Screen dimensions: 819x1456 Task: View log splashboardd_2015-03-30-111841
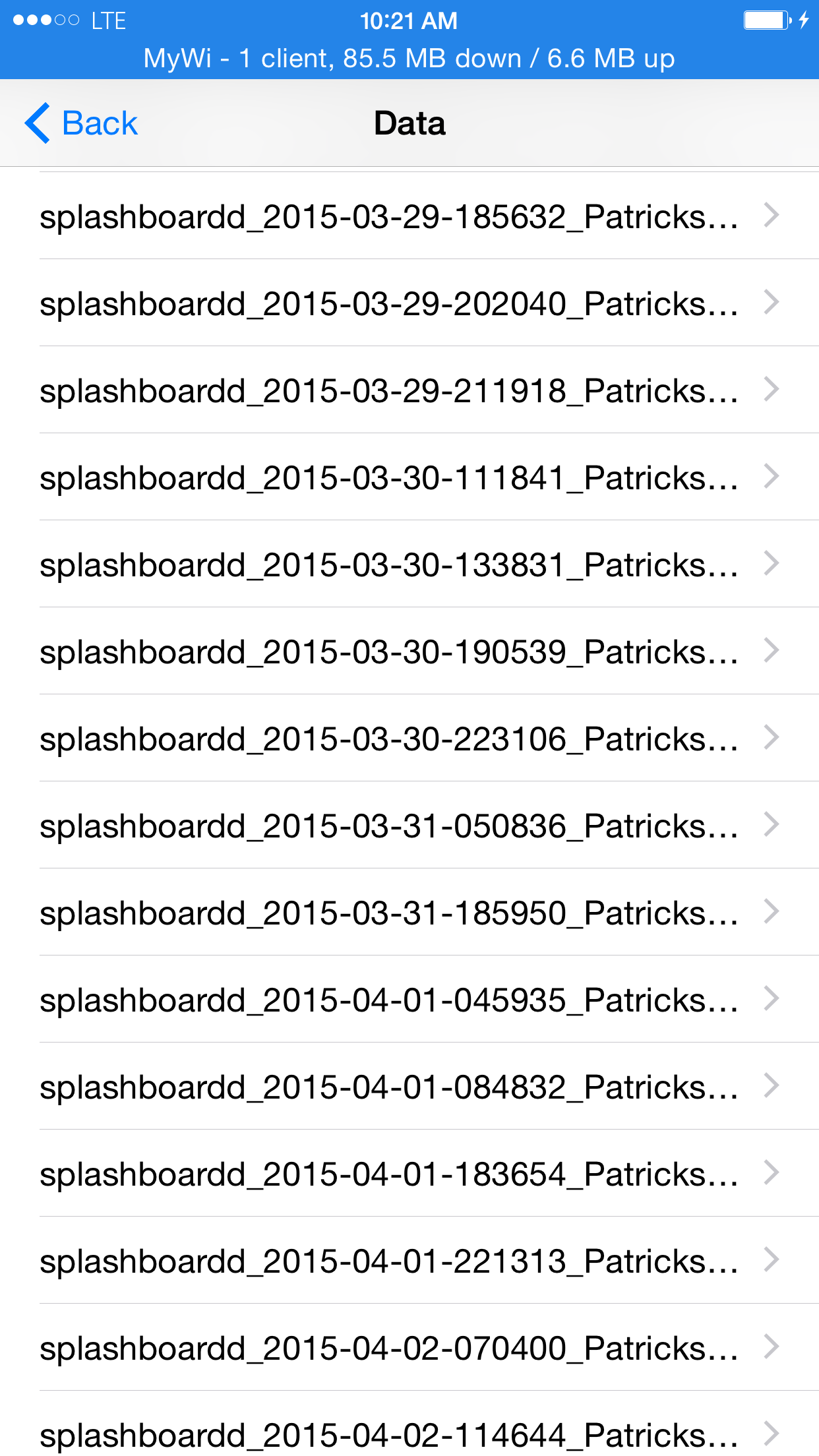coord(409,477)
